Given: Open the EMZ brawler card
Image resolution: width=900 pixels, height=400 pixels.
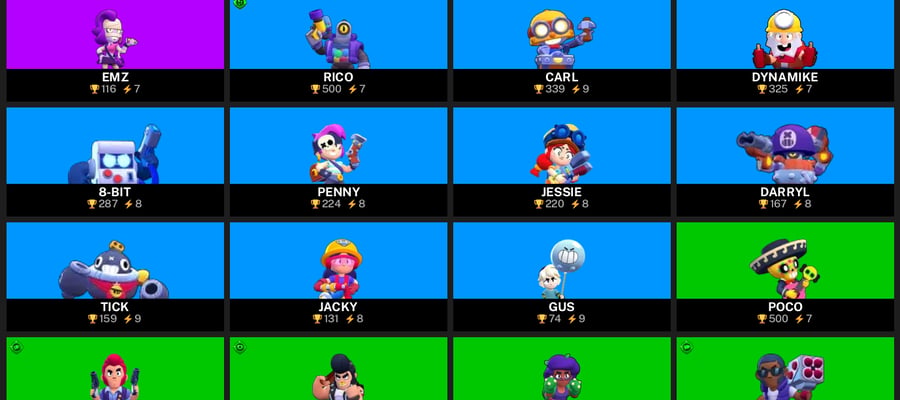Looking at the screenshot, I should click(115, 51).
